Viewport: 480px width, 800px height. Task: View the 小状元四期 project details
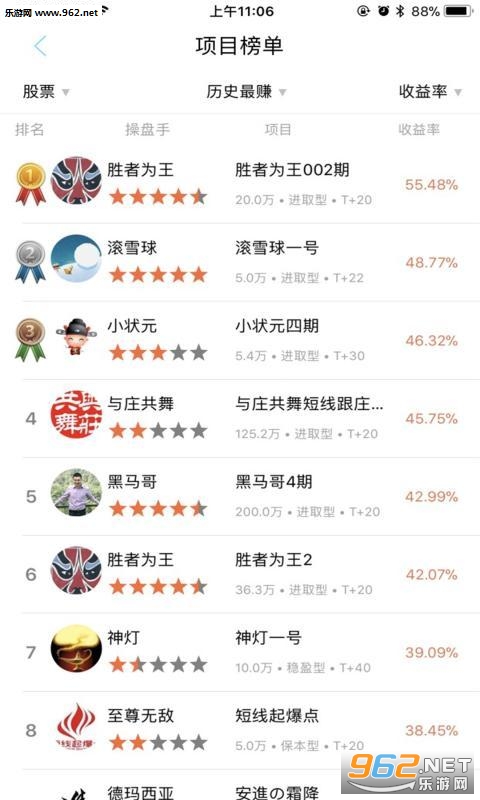click(x=240, y=340)
